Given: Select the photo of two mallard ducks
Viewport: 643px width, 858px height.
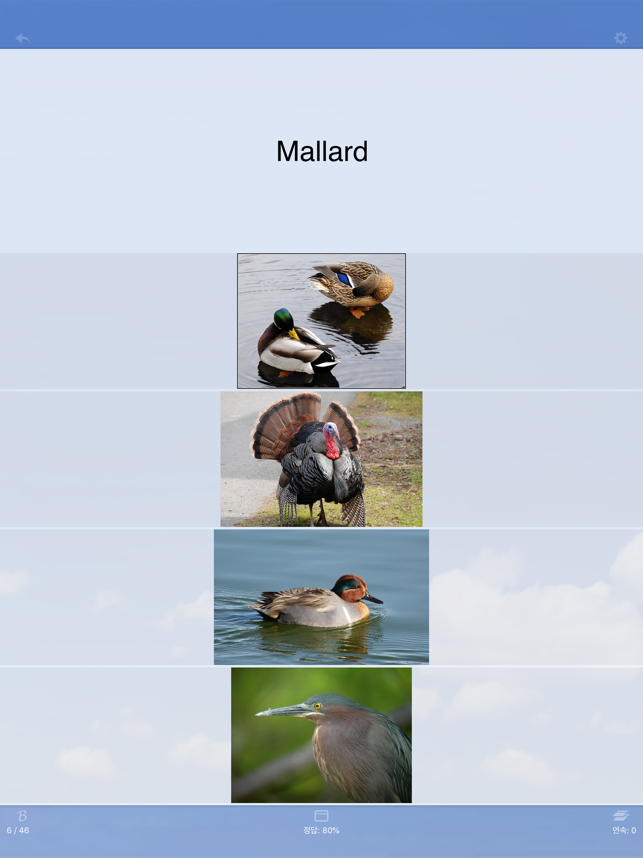Looking at the screenshot, I should click(321, 321).
